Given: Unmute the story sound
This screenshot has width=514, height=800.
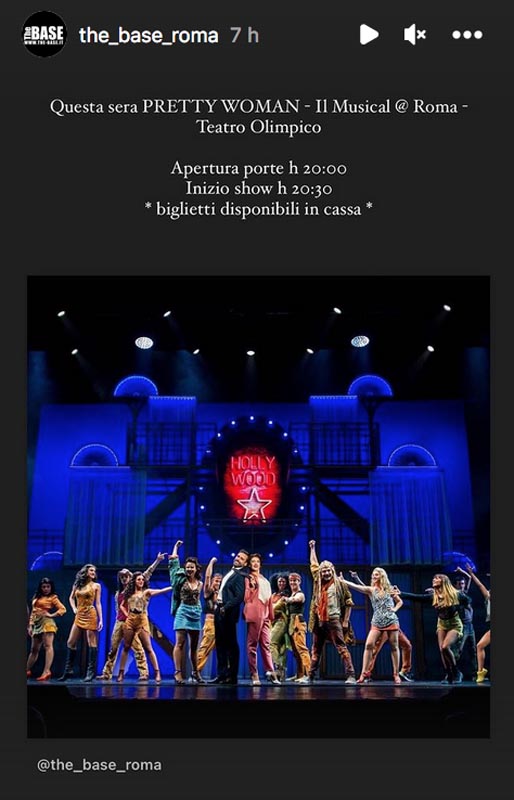Looking at the screenshot, I should click(x=414, y=35).
